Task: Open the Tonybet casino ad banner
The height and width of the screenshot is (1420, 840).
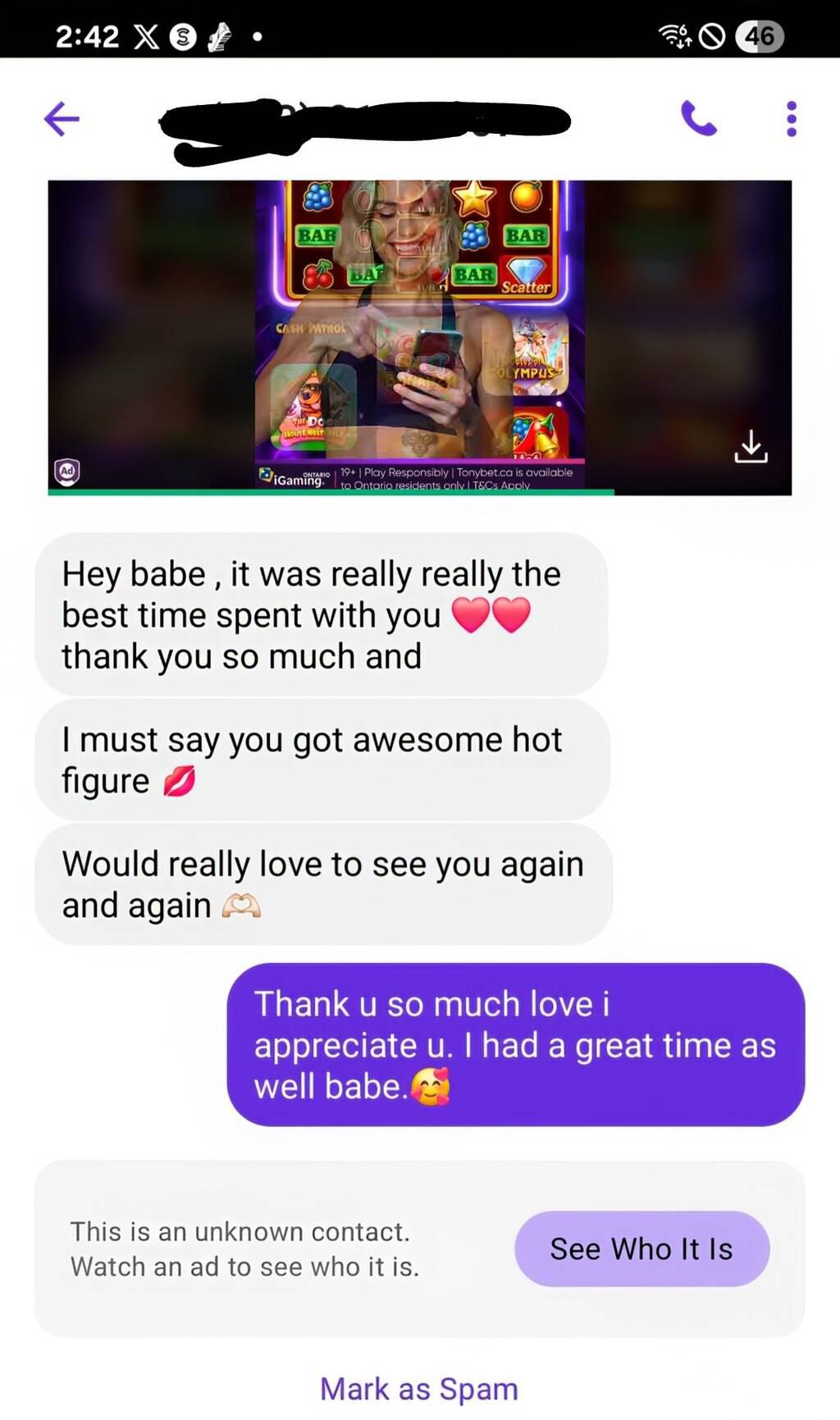Action: click(420, 336)
